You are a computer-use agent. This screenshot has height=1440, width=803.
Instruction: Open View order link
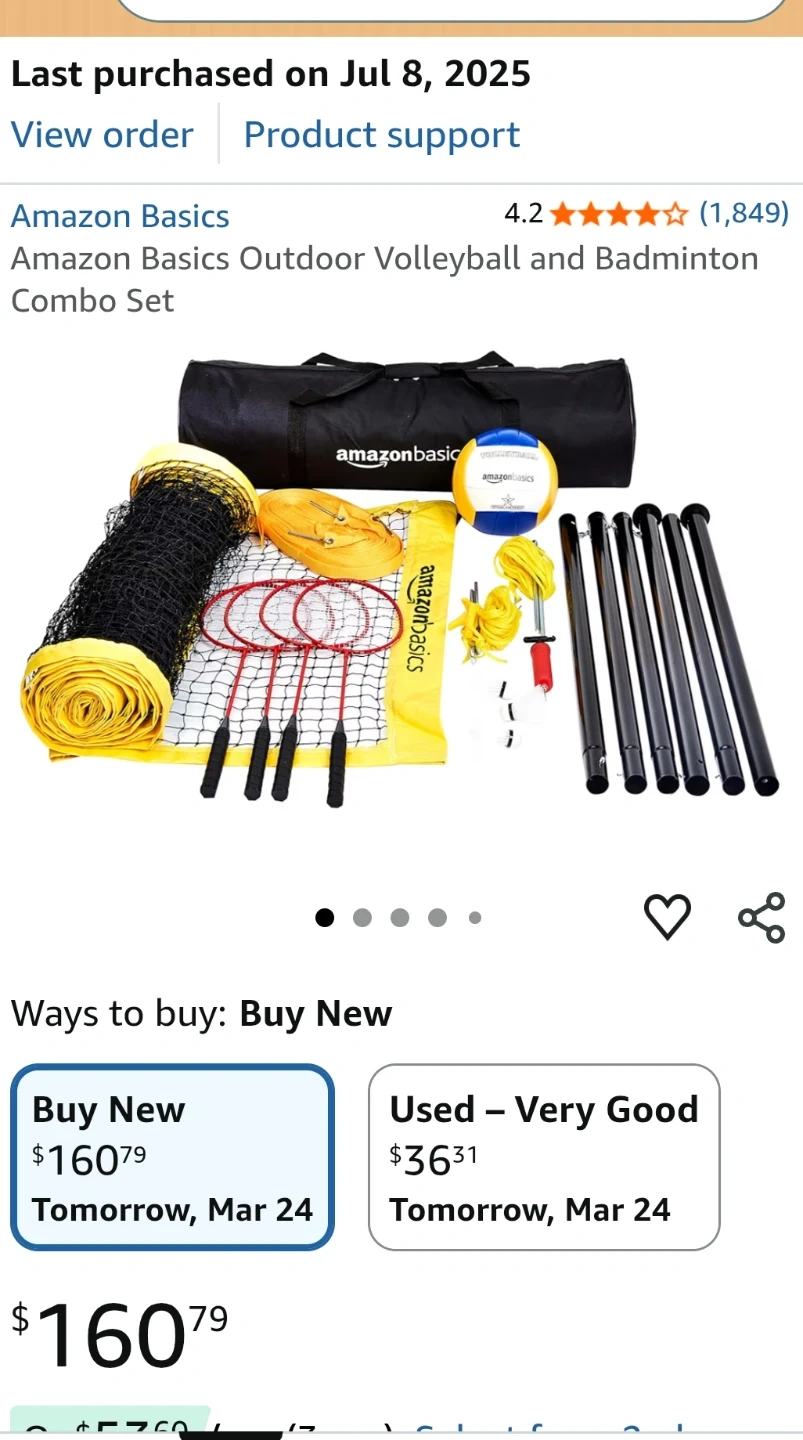pos(102,135)
